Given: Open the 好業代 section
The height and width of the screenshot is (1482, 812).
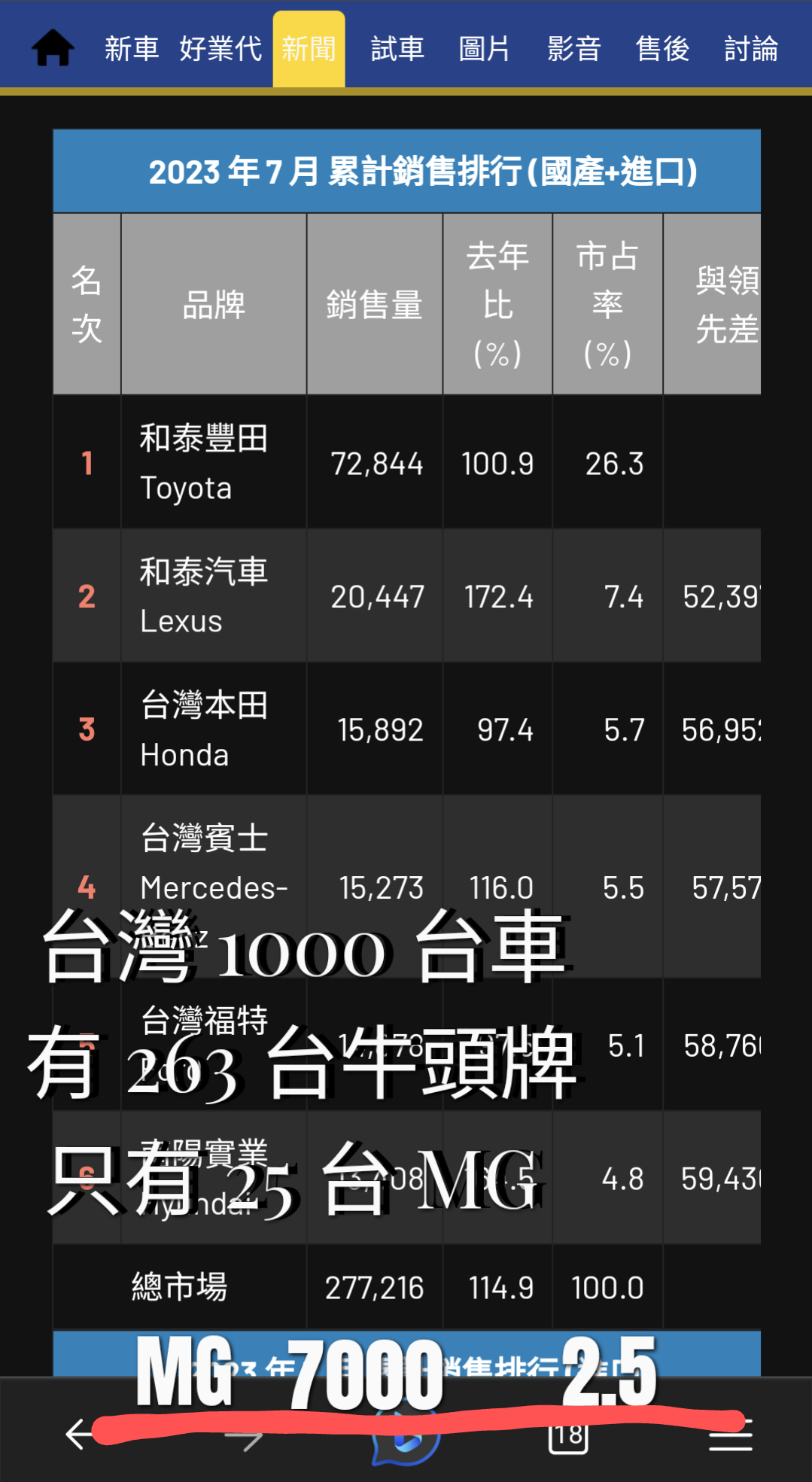Looking at the screenshot, I should pos(220,49).
